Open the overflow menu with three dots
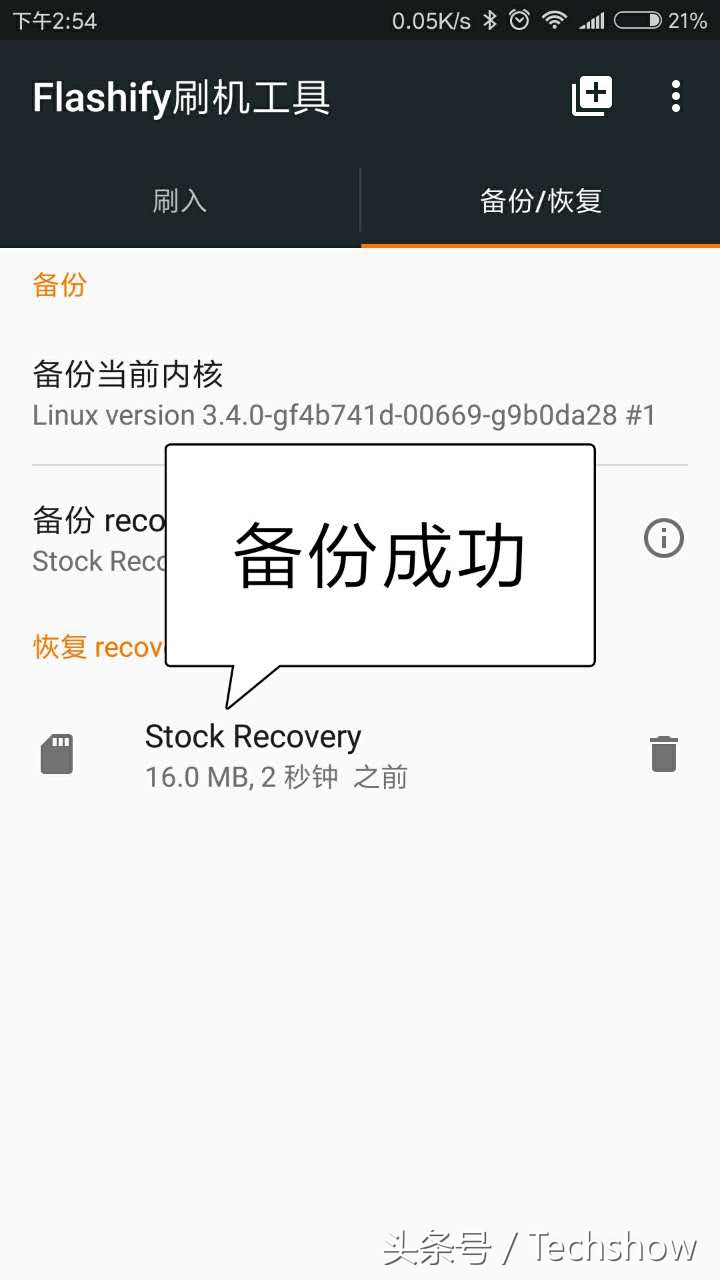 pyautogui.click(x=676, y=96)
